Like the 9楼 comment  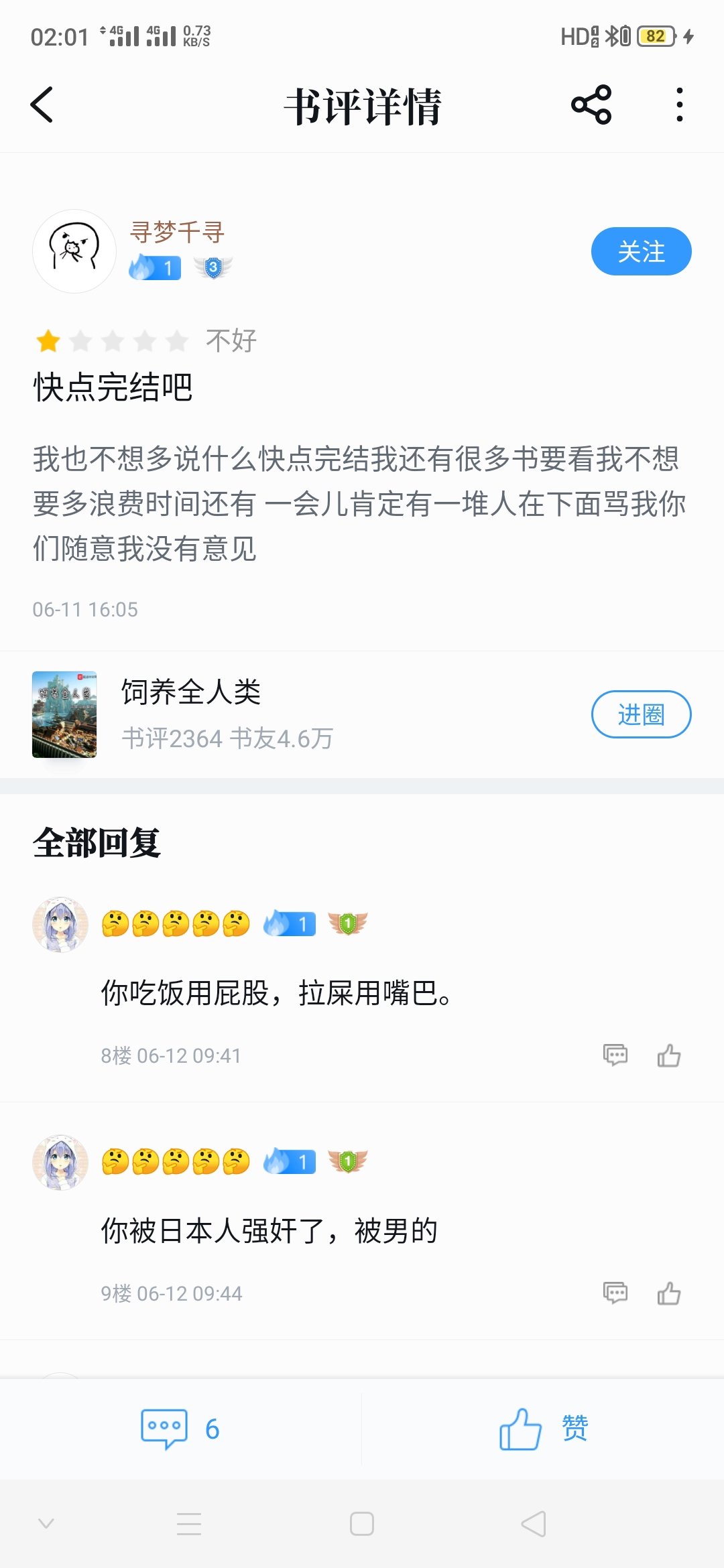click(668, 1293)
